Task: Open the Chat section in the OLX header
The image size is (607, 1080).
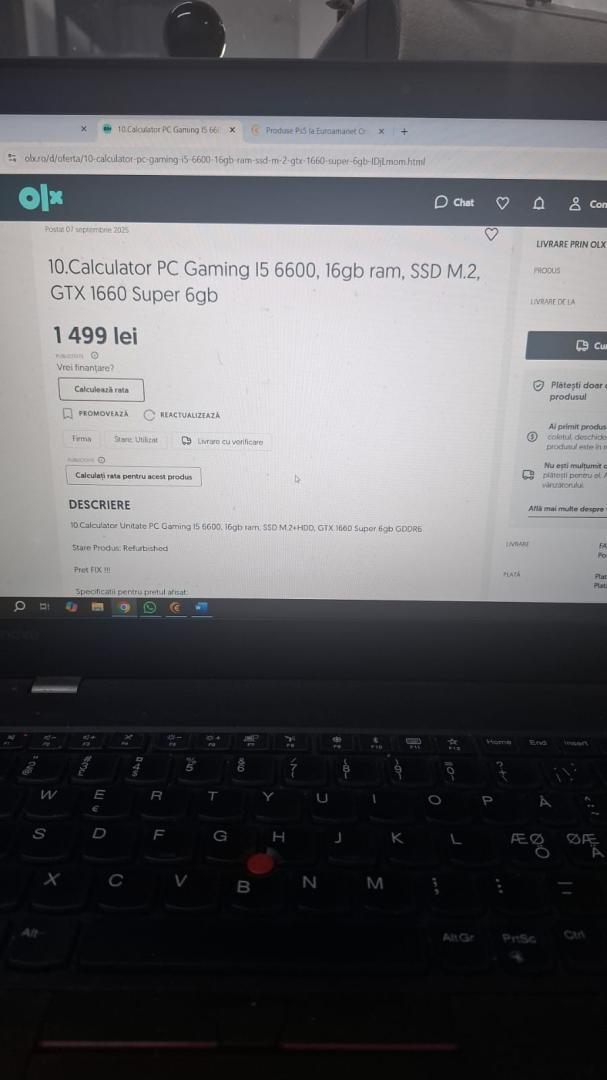Action: 454,202
